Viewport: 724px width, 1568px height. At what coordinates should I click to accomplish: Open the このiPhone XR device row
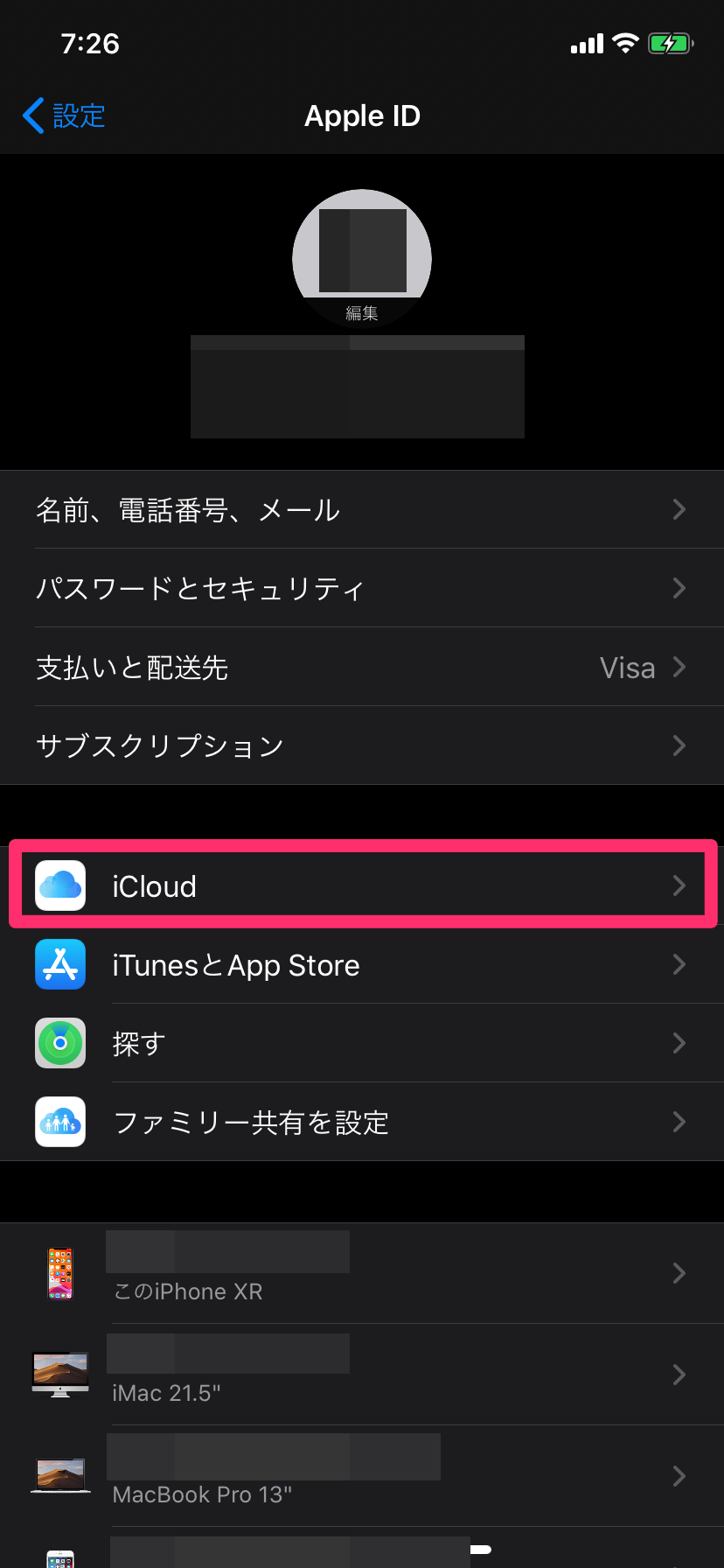click(x=361, y=1273)
